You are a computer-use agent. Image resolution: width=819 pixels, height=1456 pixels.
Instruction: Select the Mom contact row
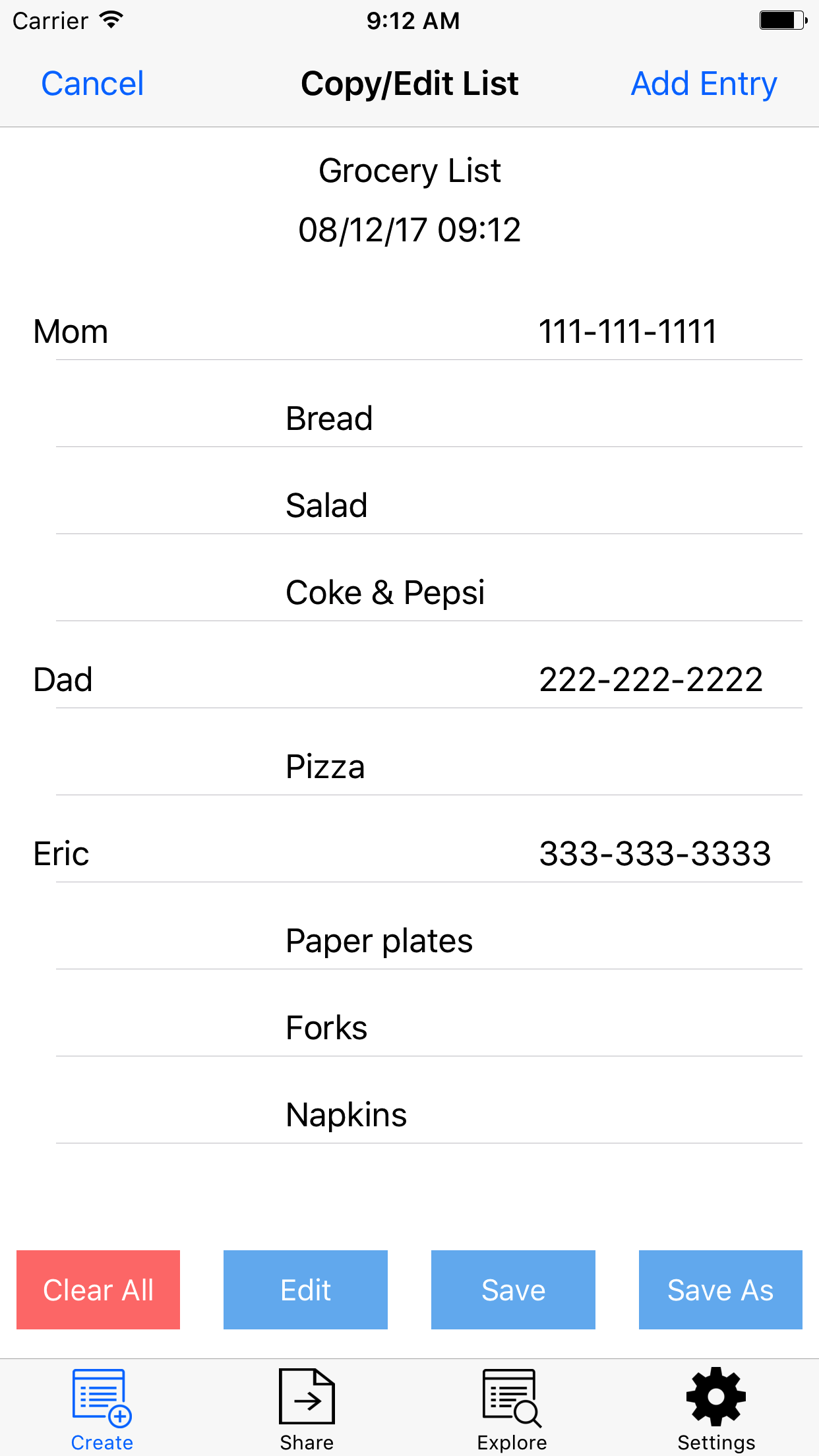coord(409,331)
